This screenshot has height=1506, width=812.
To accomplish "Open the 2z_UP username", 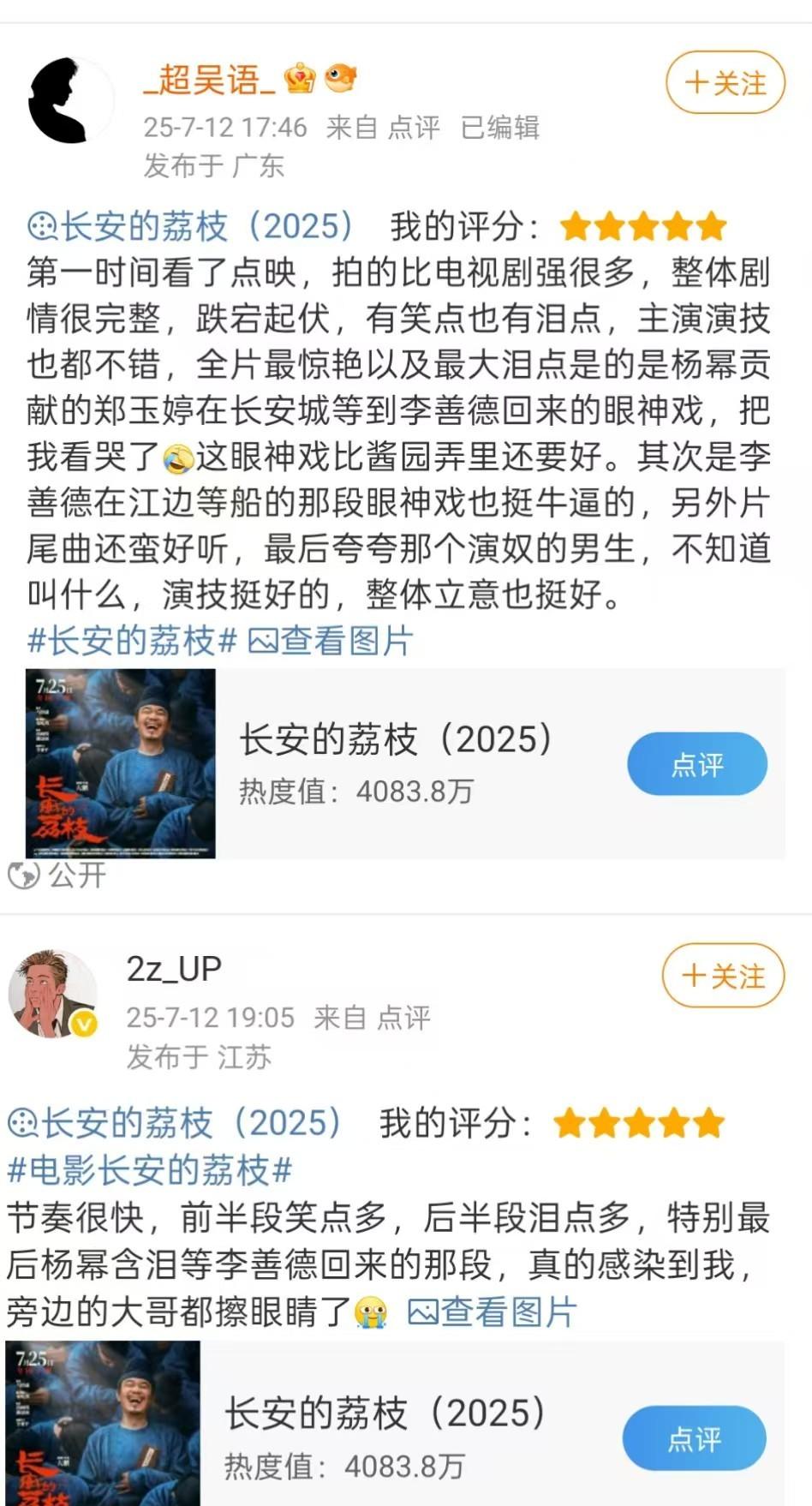I will (x=174, y=969).
